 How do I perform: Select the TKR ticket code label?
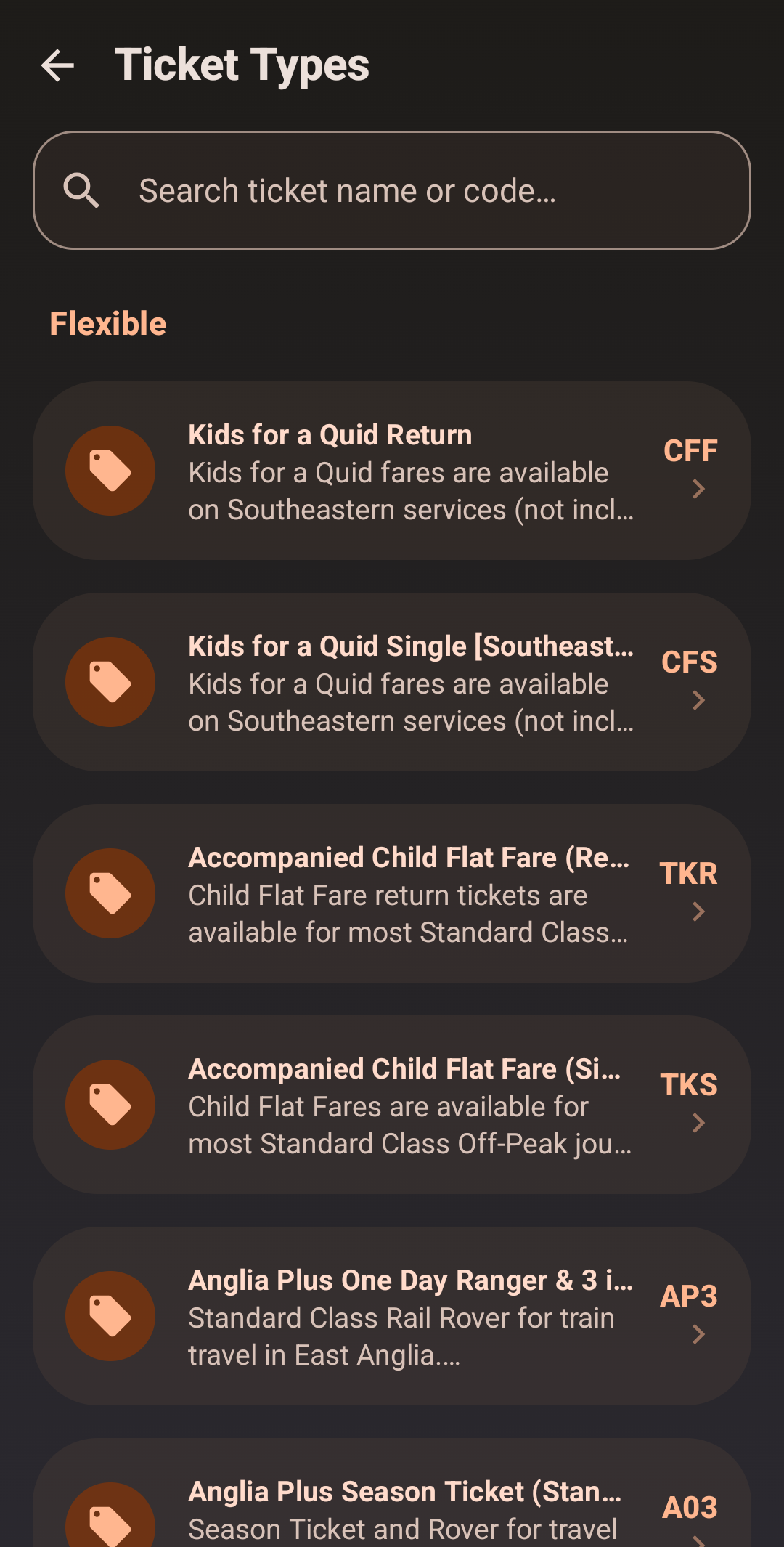pos(689,872)
